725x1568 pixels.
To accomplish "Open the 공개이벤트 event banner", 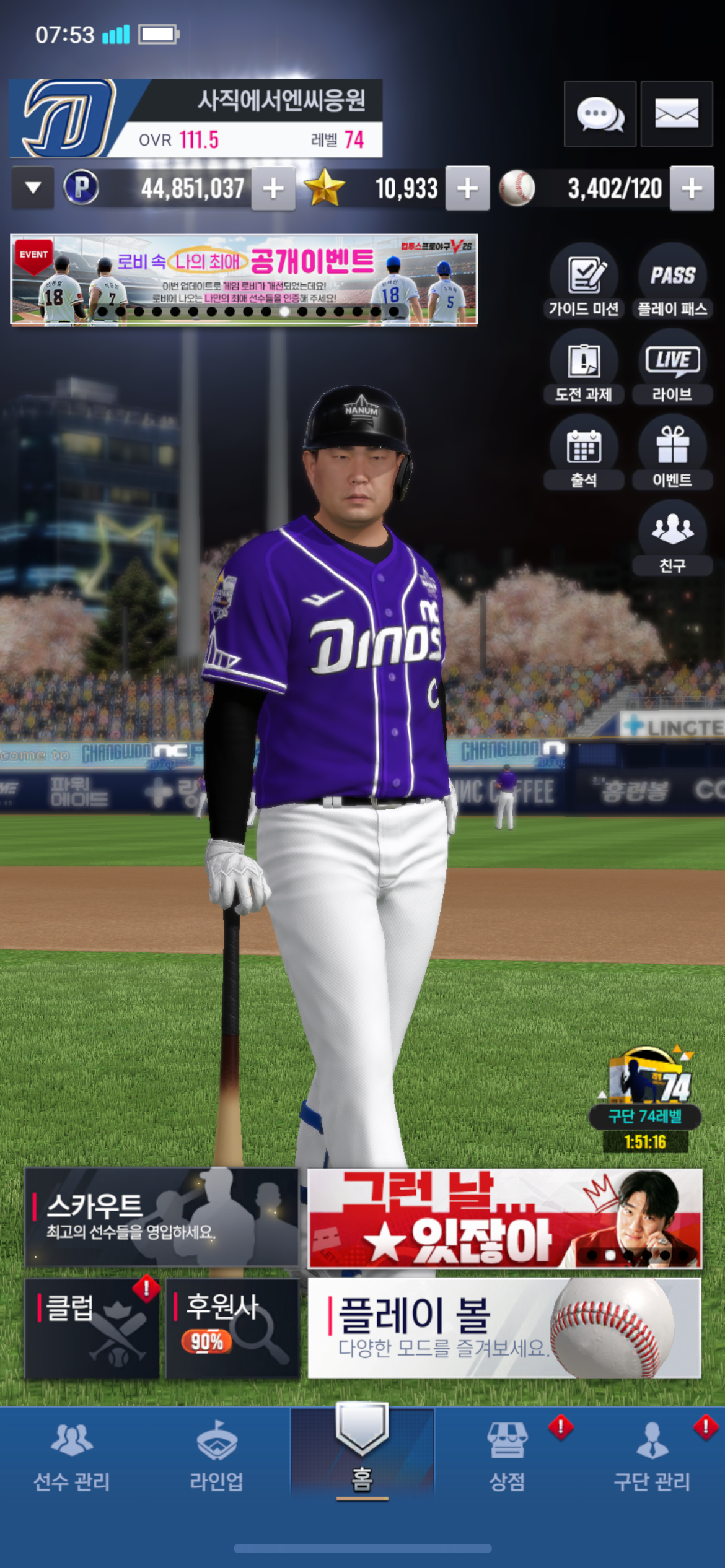I will pyautogui.click(x=244, y=279).
